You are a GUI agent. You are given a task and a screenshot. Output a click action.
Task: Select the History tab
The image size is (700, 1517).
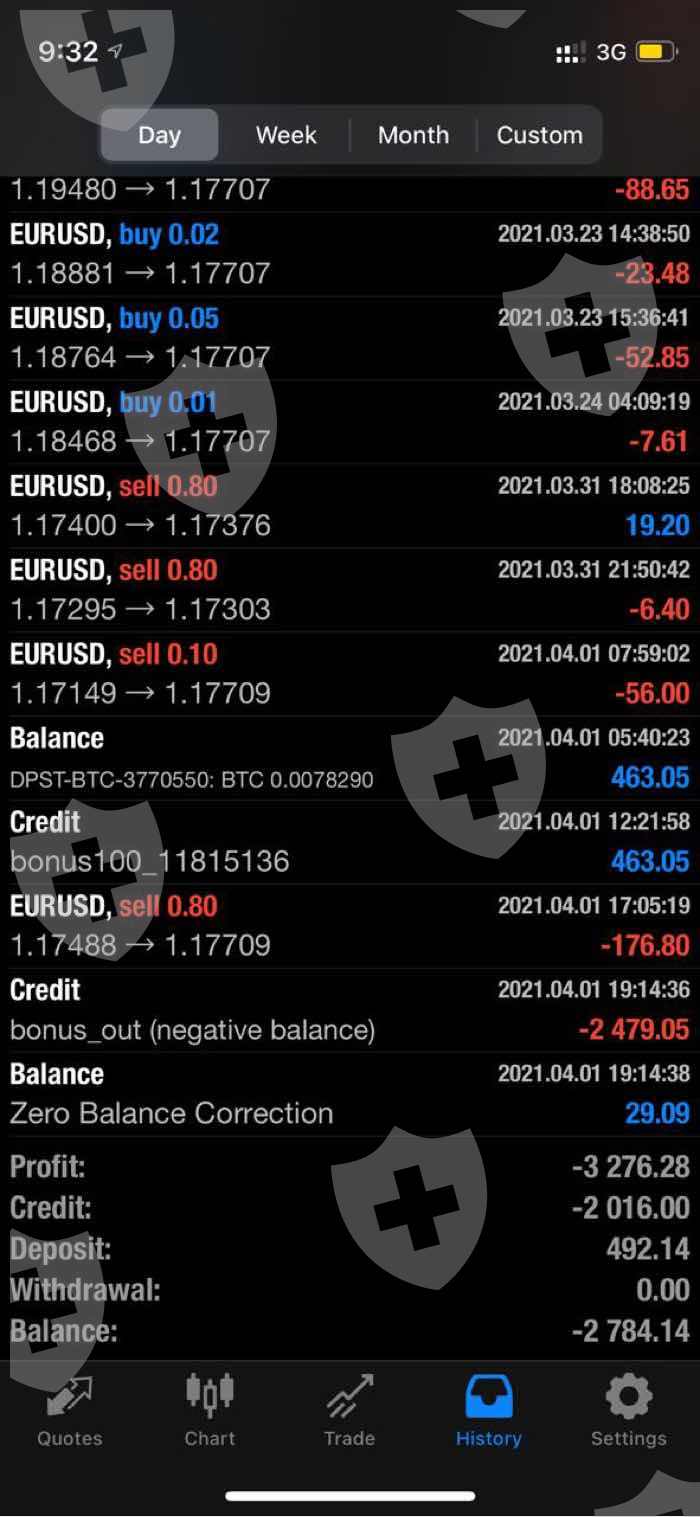[489, 1412]
